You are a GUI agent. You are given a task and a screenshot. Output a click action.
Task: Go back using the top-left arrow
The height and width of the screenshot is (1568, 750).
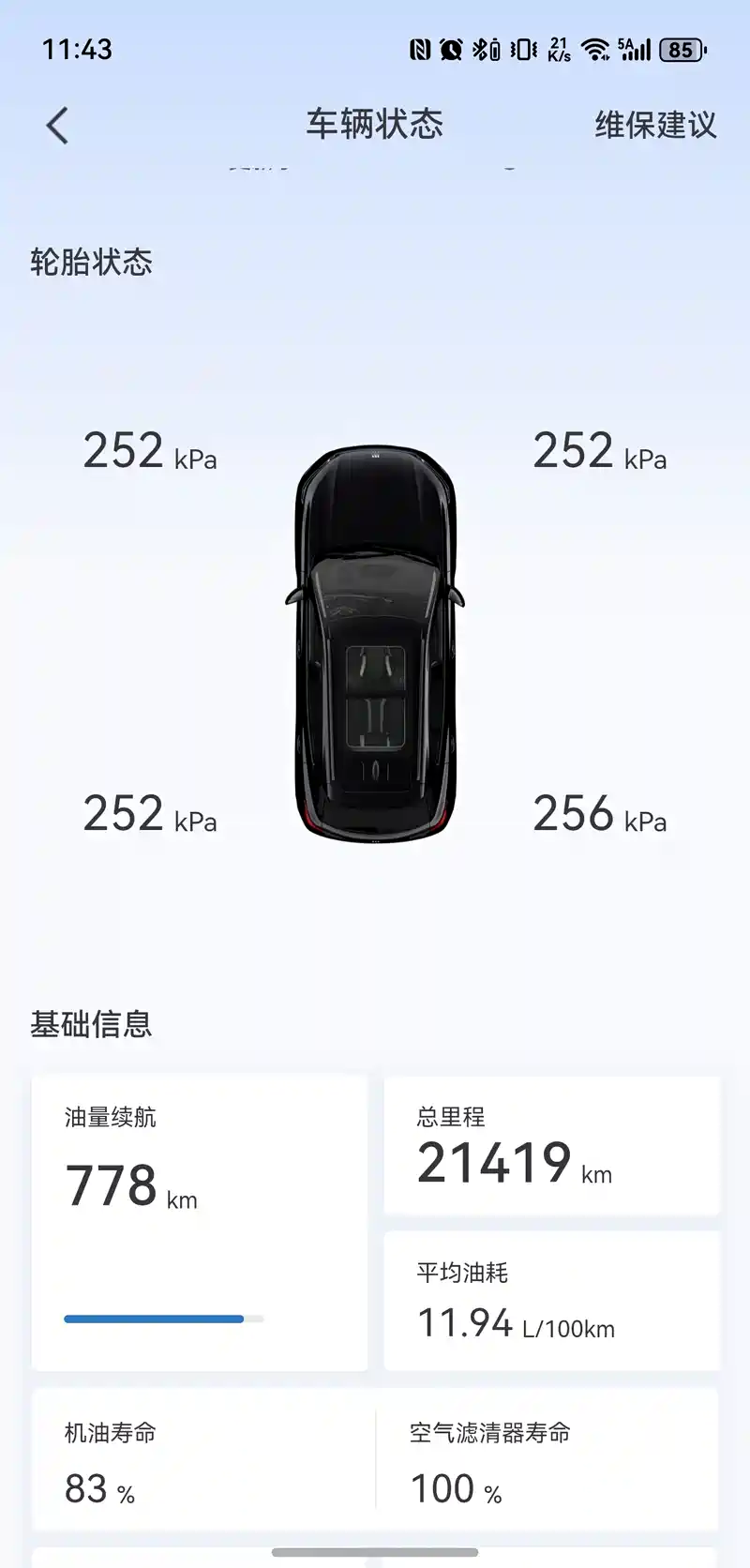coord(57,126)
